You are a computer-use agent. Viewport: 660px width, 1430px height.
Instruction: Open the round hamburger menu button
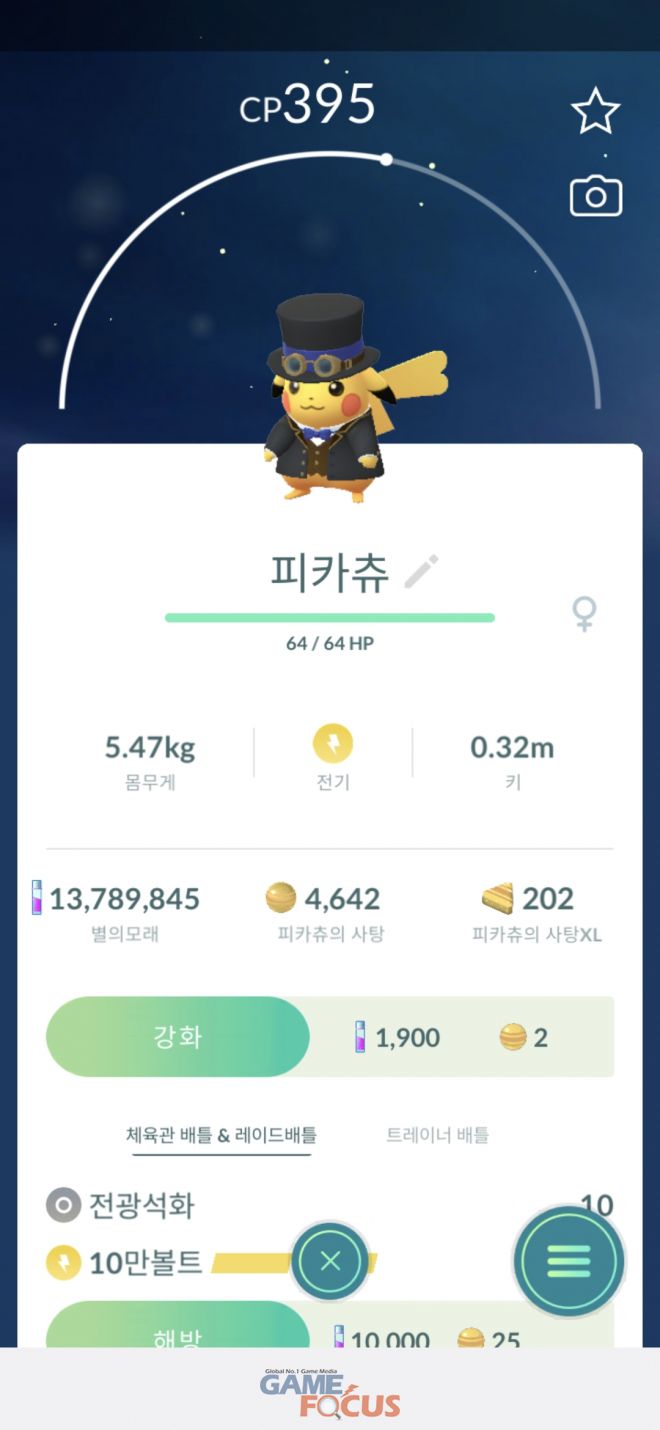pos(568,1261)
